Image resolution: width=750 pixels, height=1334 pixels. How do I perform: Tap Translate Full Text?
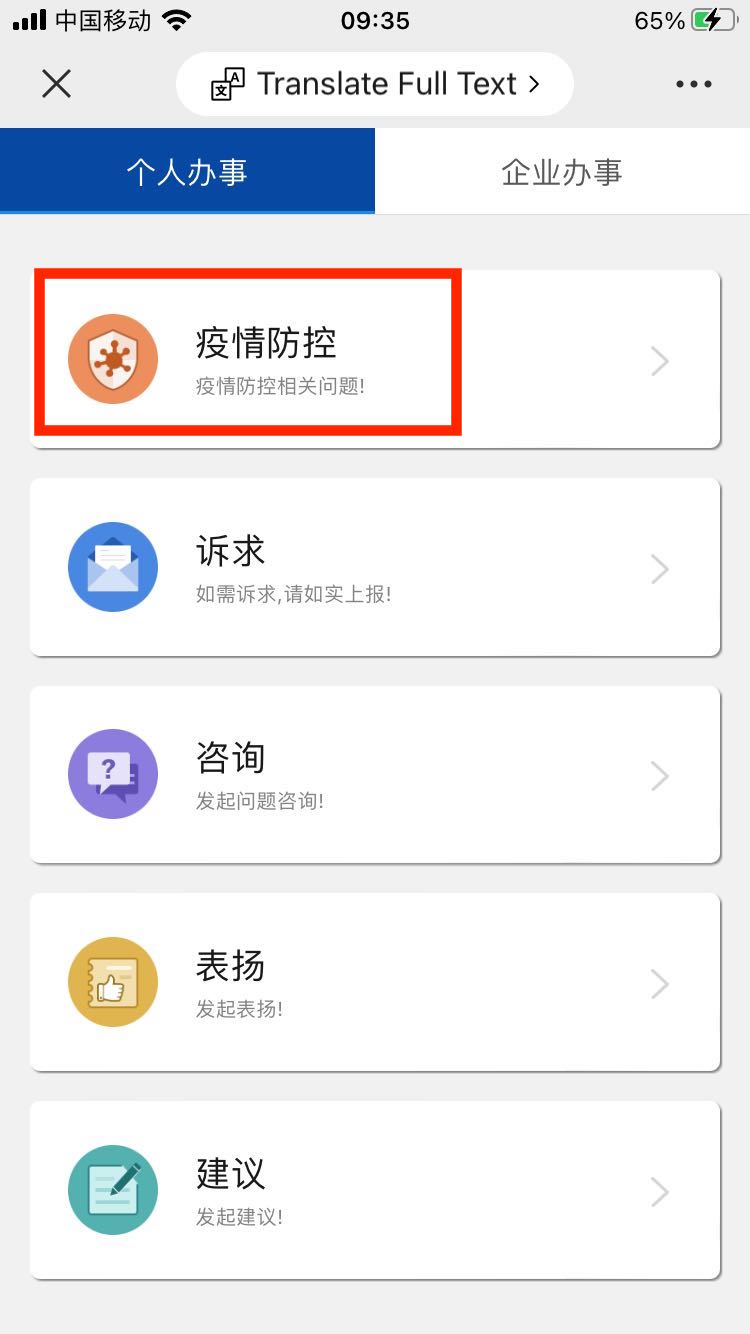(375, 84)
